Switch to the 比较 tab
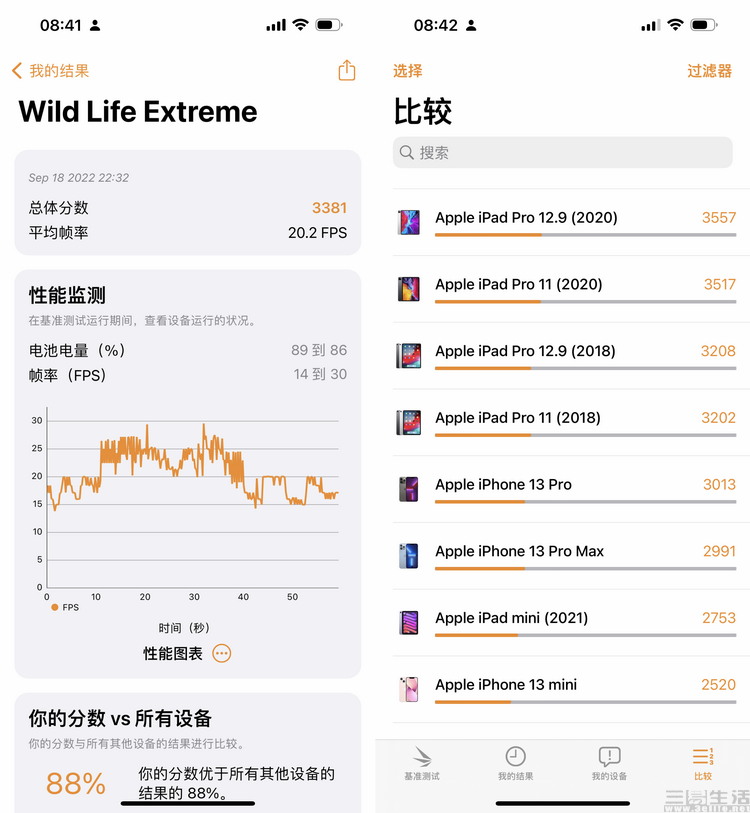 click(x=702, y=764)
